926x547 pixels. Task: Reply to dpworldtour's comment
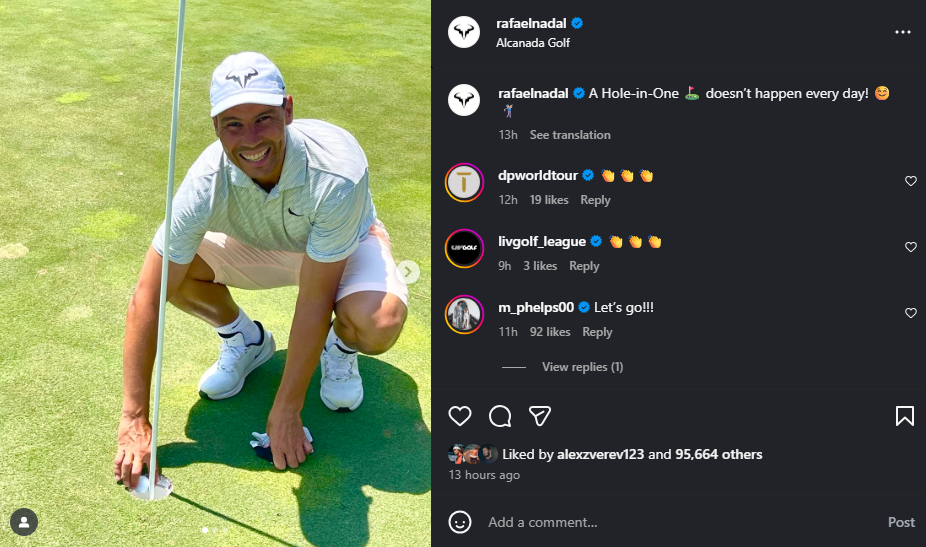[x=595, y=200]
